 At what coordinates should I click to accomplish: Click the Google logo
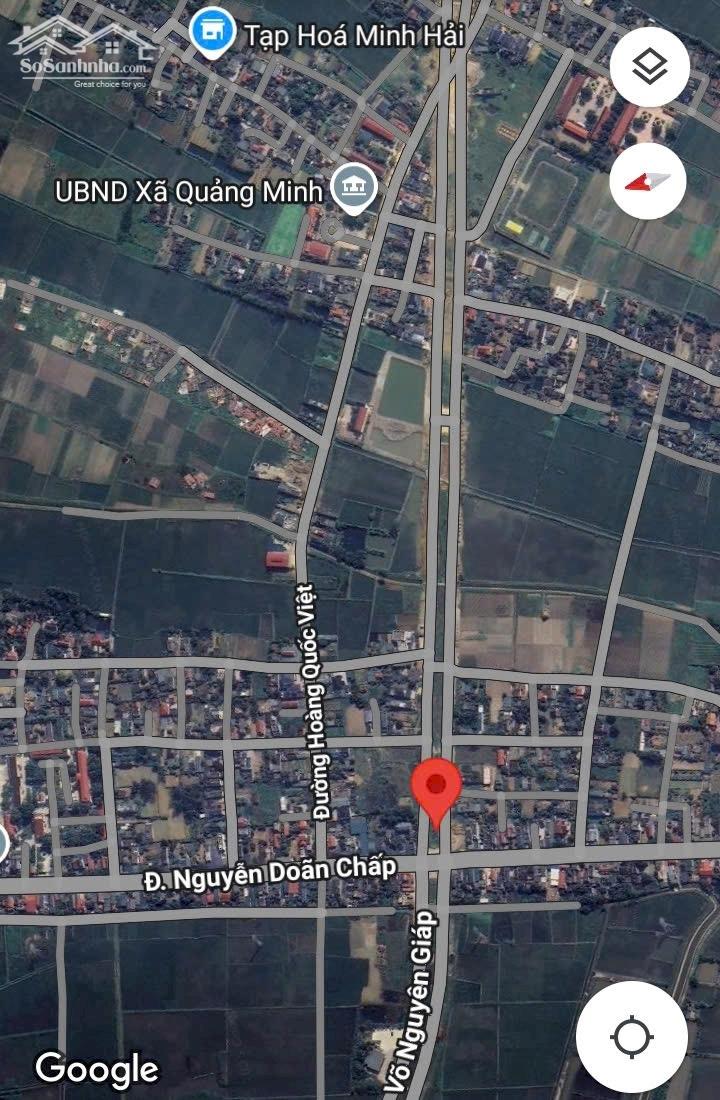(x=98, y=1068)
